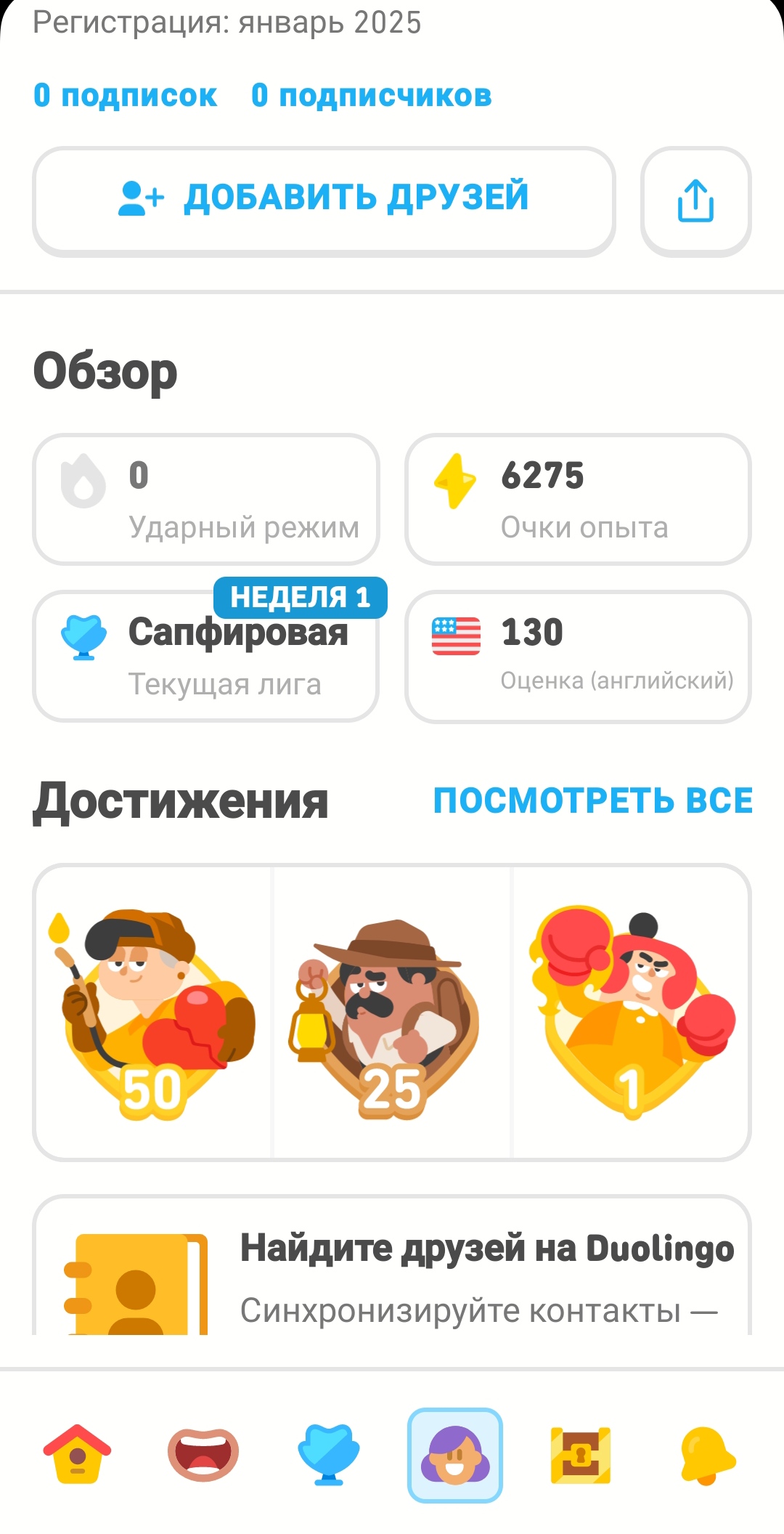
Task: Open the Очки опыта 6275 card
Action: tap(578, 500)
